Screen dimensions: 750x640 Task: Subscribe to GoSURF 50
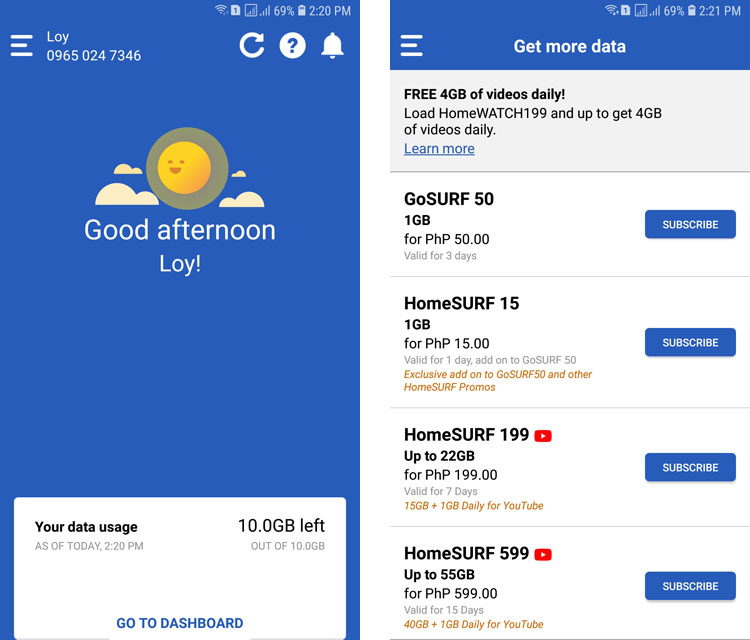tap(690, 225)
